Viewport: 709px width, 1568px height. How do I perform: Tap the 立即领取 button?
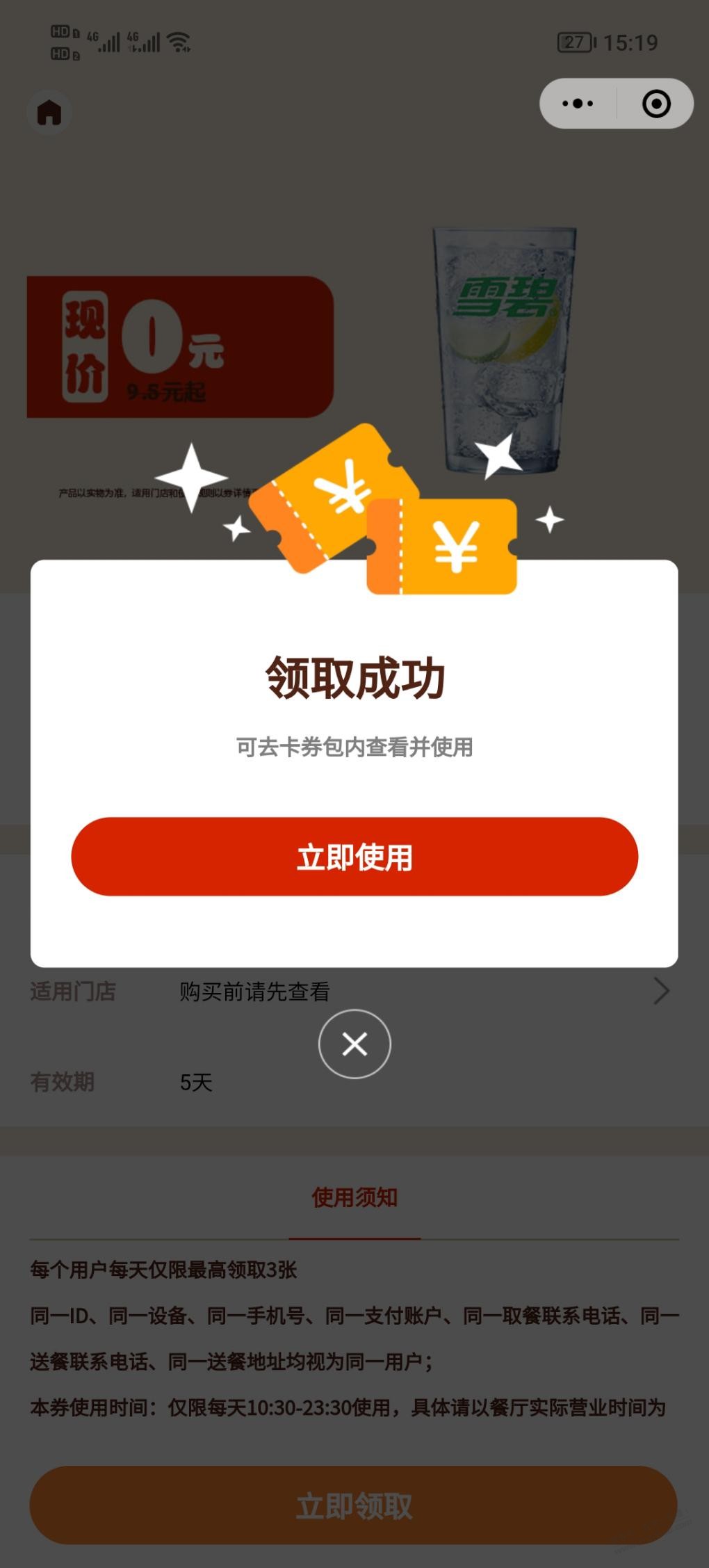pos(353,1505)
